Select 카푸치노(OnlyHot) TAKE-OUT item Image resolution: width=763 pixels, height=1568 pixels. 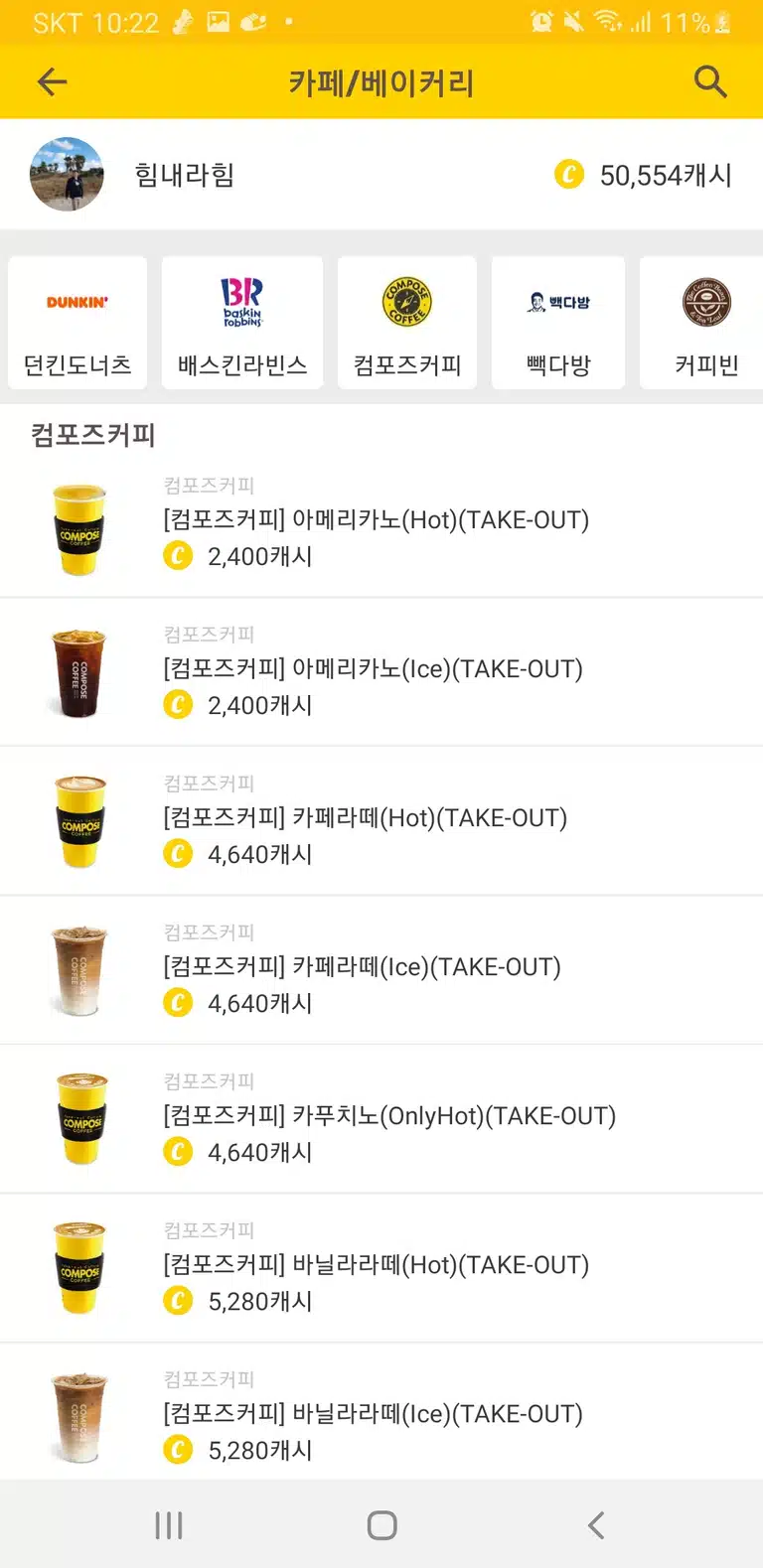(x=381, y=1119)
